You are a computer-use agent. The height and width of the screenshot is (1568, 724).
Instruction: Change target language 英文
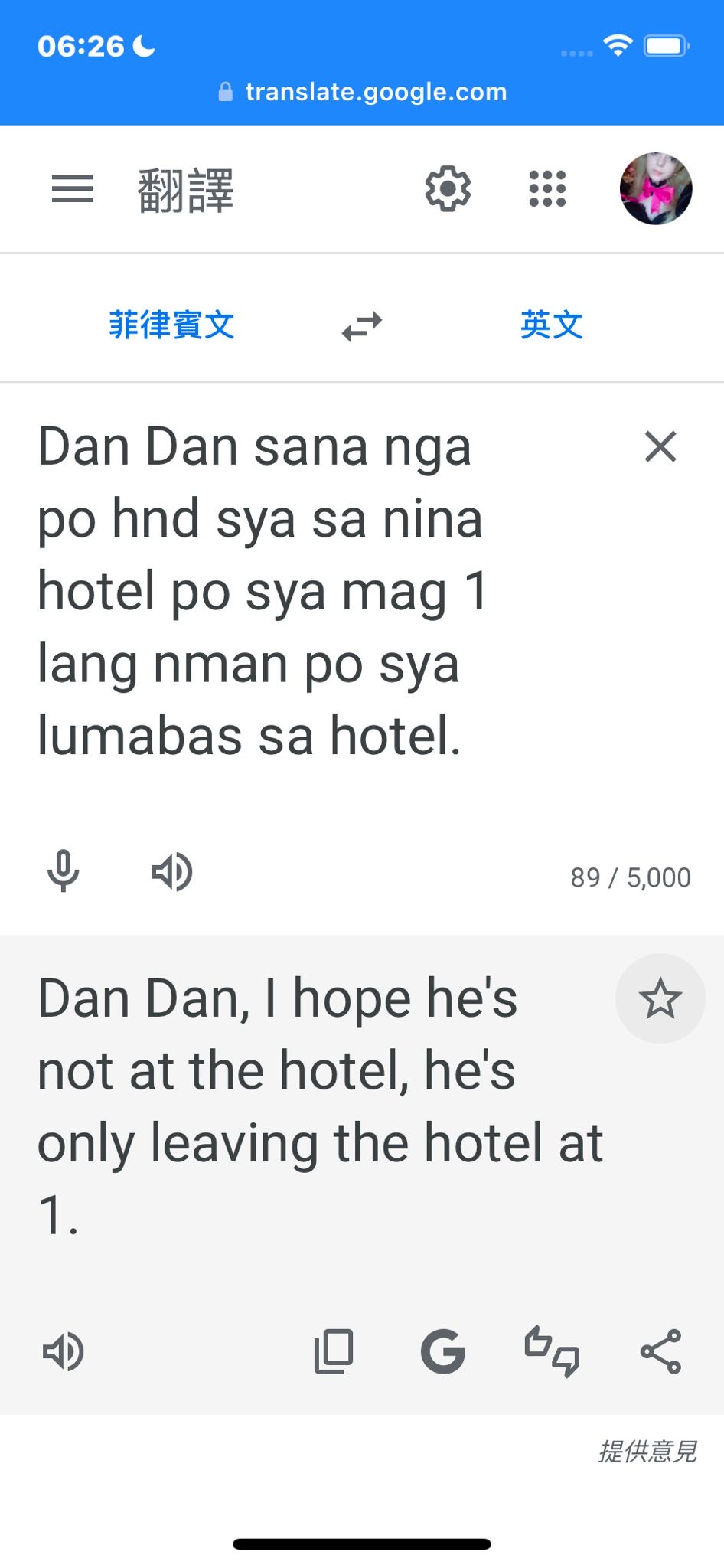(x=552, y=325)
